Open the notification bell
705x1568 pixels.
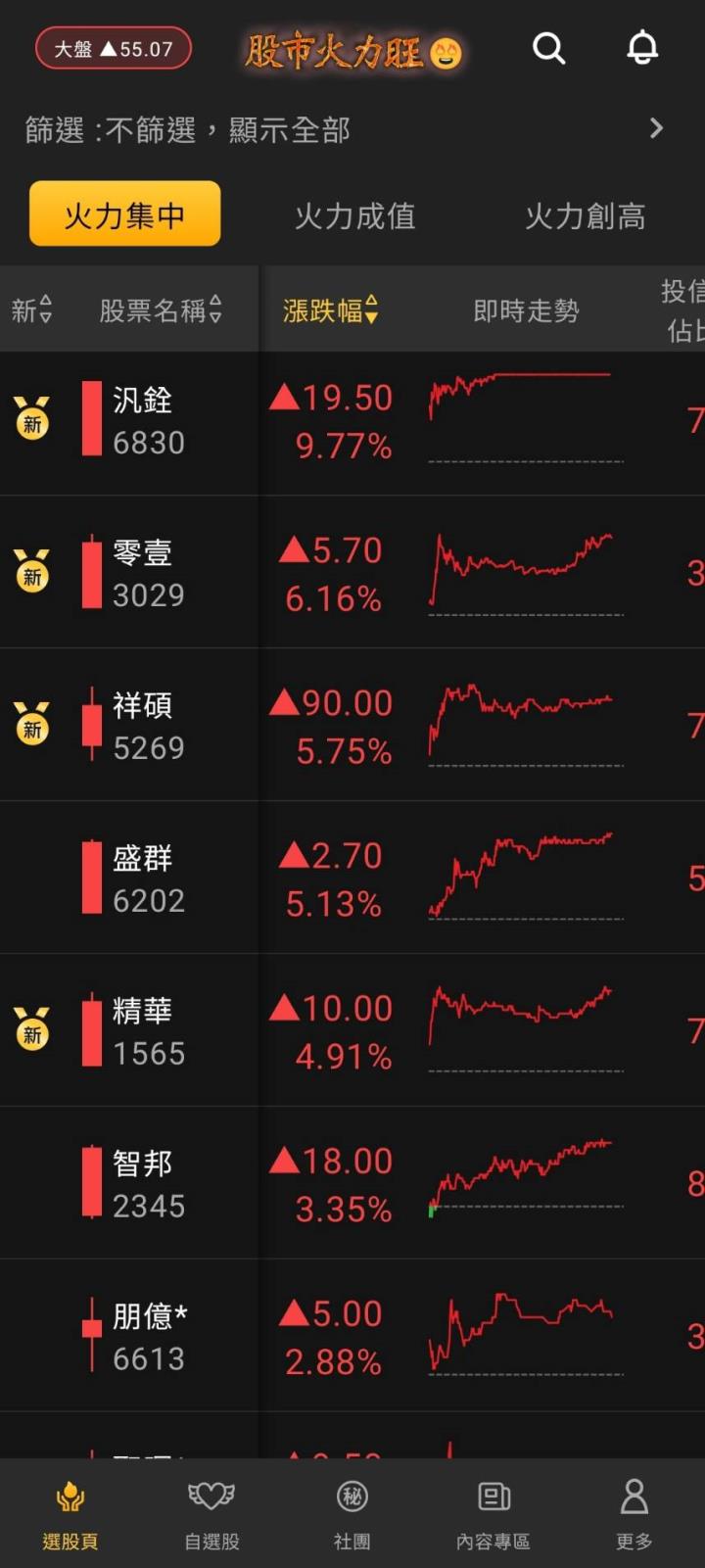tap(641, 48)
